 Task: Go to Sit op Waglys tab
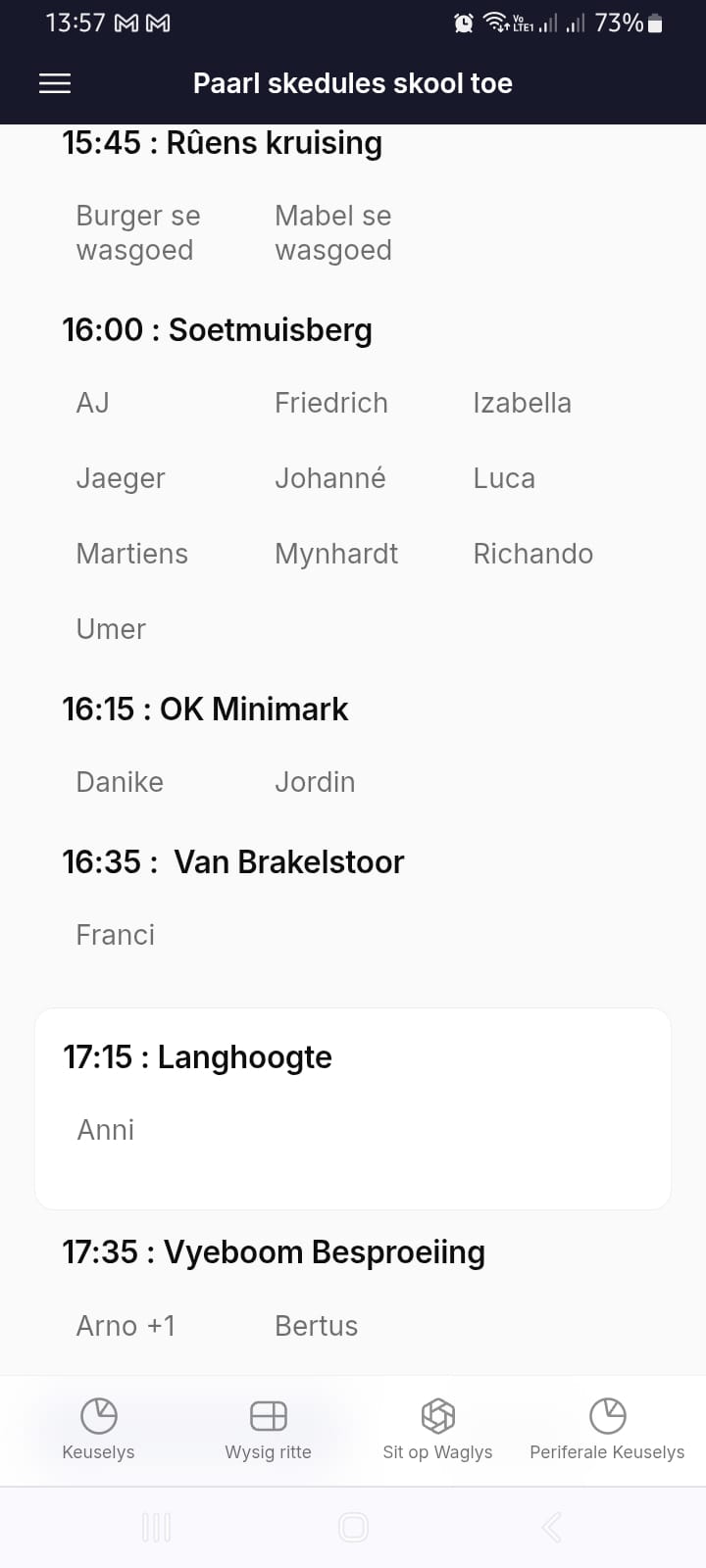click(437, 1430)
